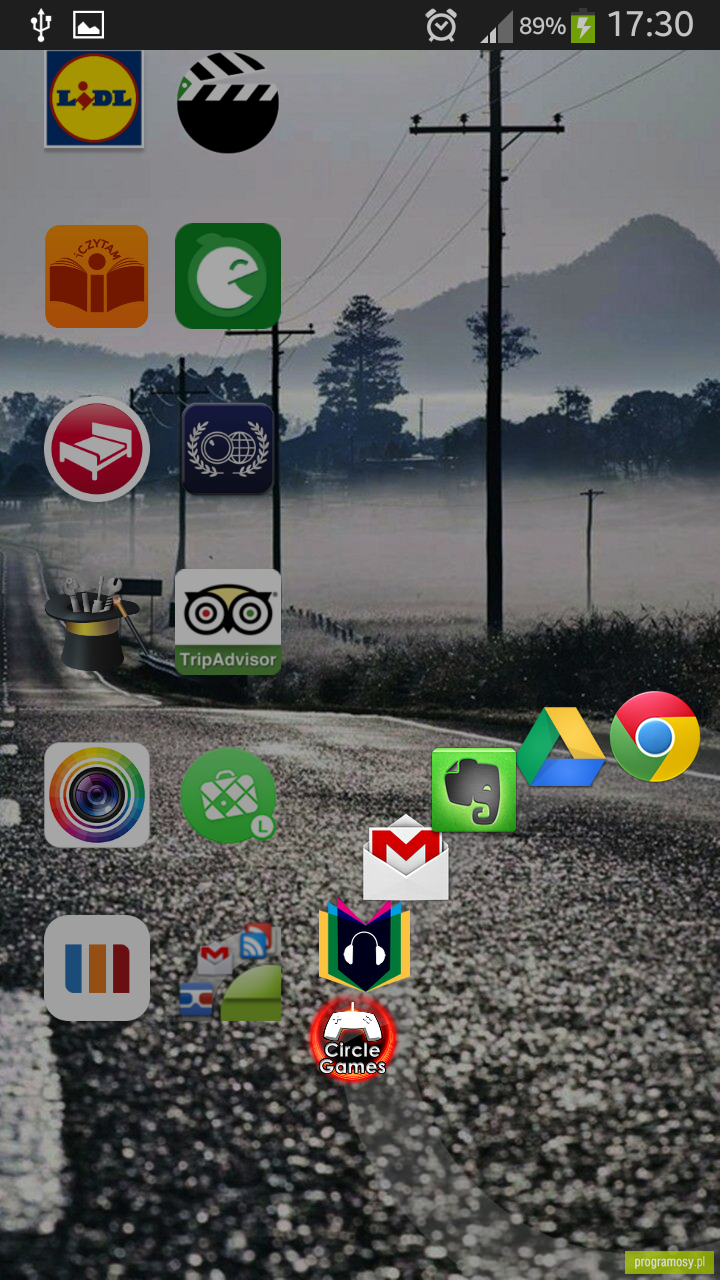The height and width of the screenshot is (1280, 720).
Task: Launch TripAdvisor
Action: click(x=228, y=622)
